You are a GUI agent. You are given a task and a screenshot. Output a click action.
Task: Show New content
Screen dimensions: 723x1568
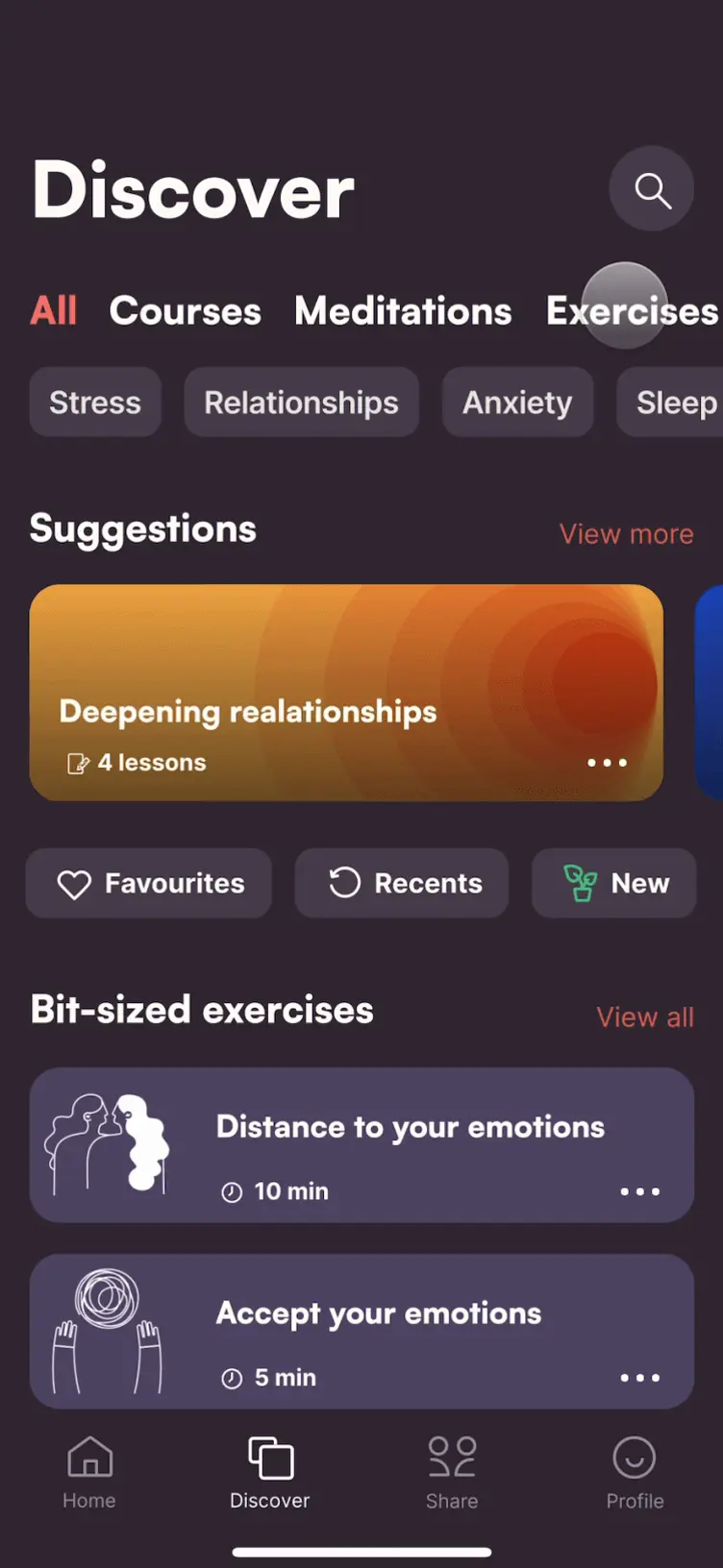614,883
